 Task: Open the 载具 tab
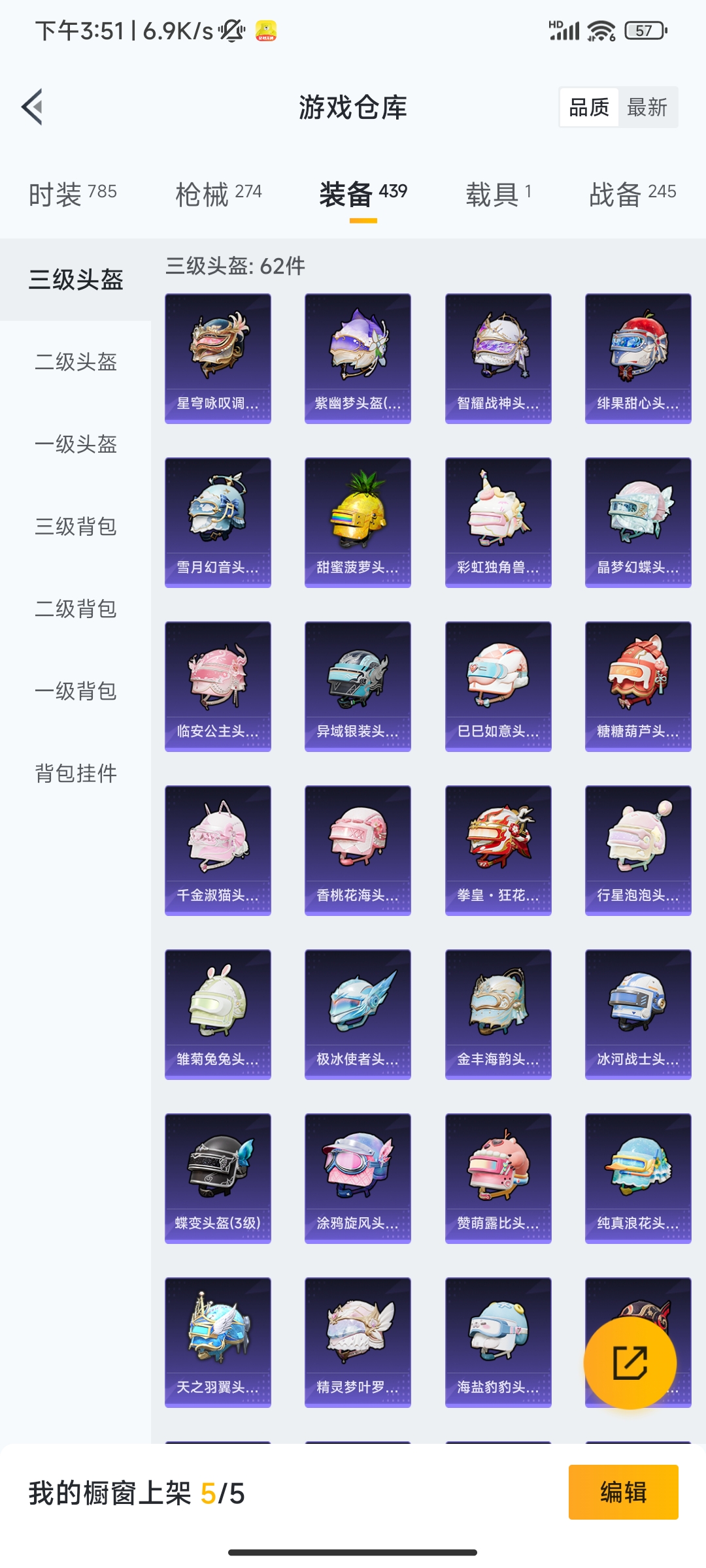pos(499,194)
